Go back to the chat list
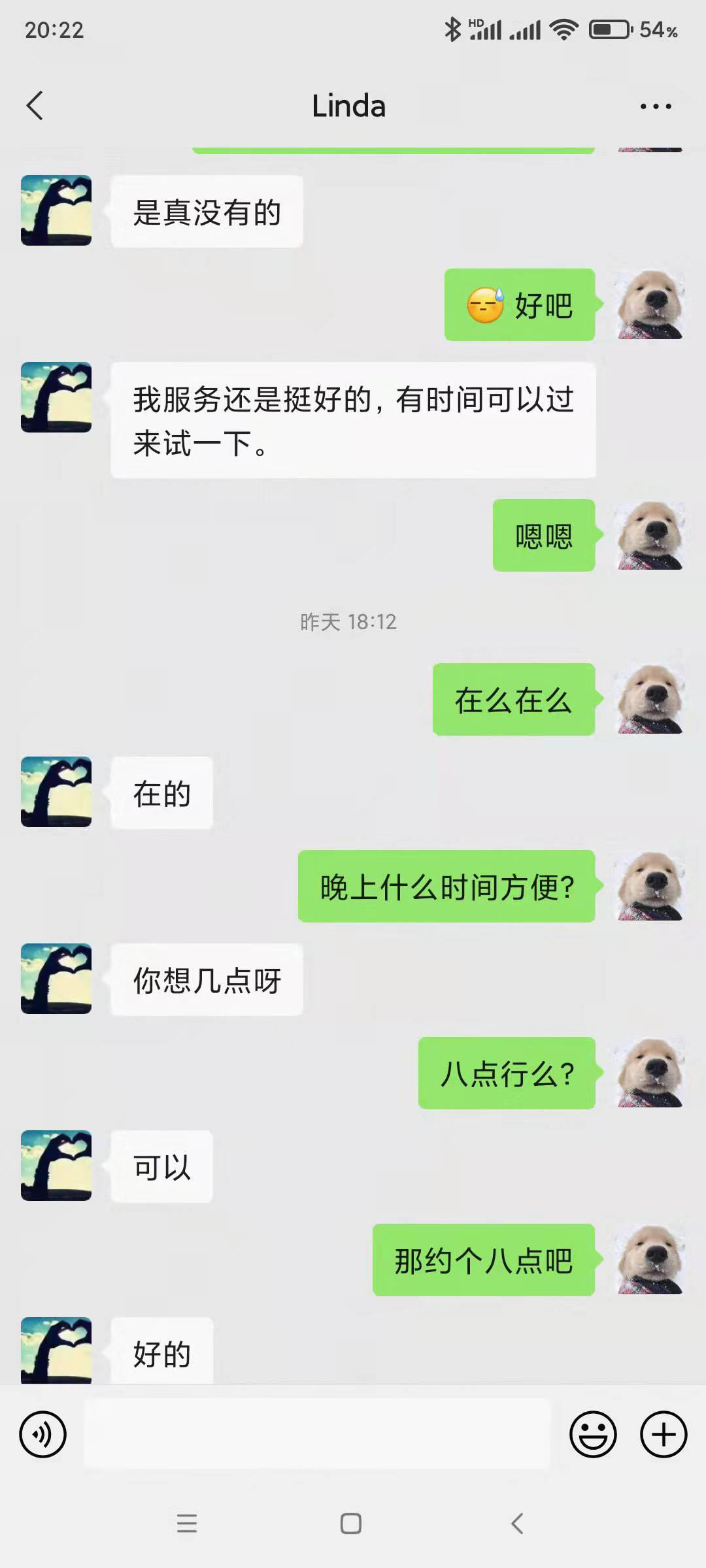The width and height of the screenshot is (706, 1568). point(35,106)
